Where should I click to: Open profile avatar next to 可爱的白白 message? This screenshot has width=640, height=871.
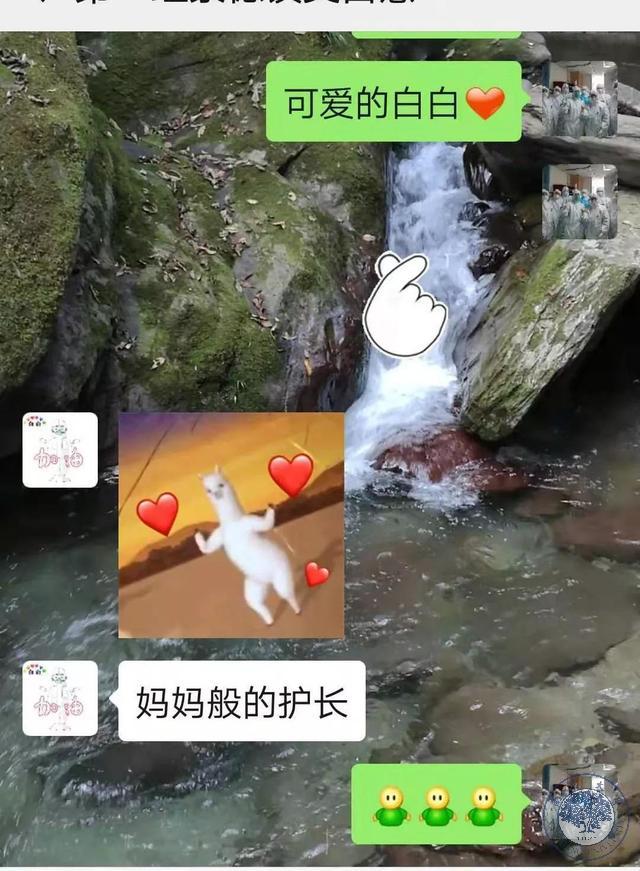(x=579, y=99)
